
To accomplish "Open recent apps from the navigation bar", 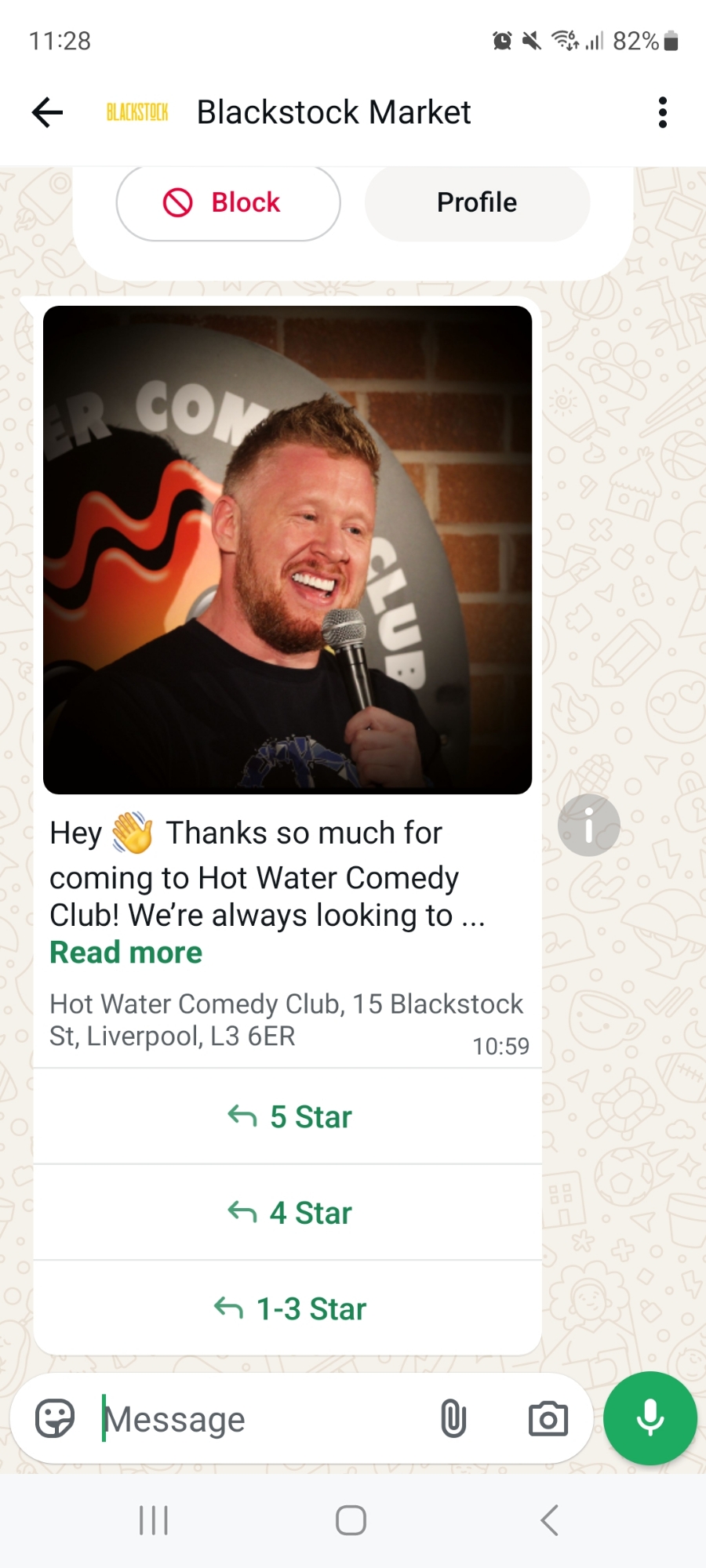I will 154,1521.
